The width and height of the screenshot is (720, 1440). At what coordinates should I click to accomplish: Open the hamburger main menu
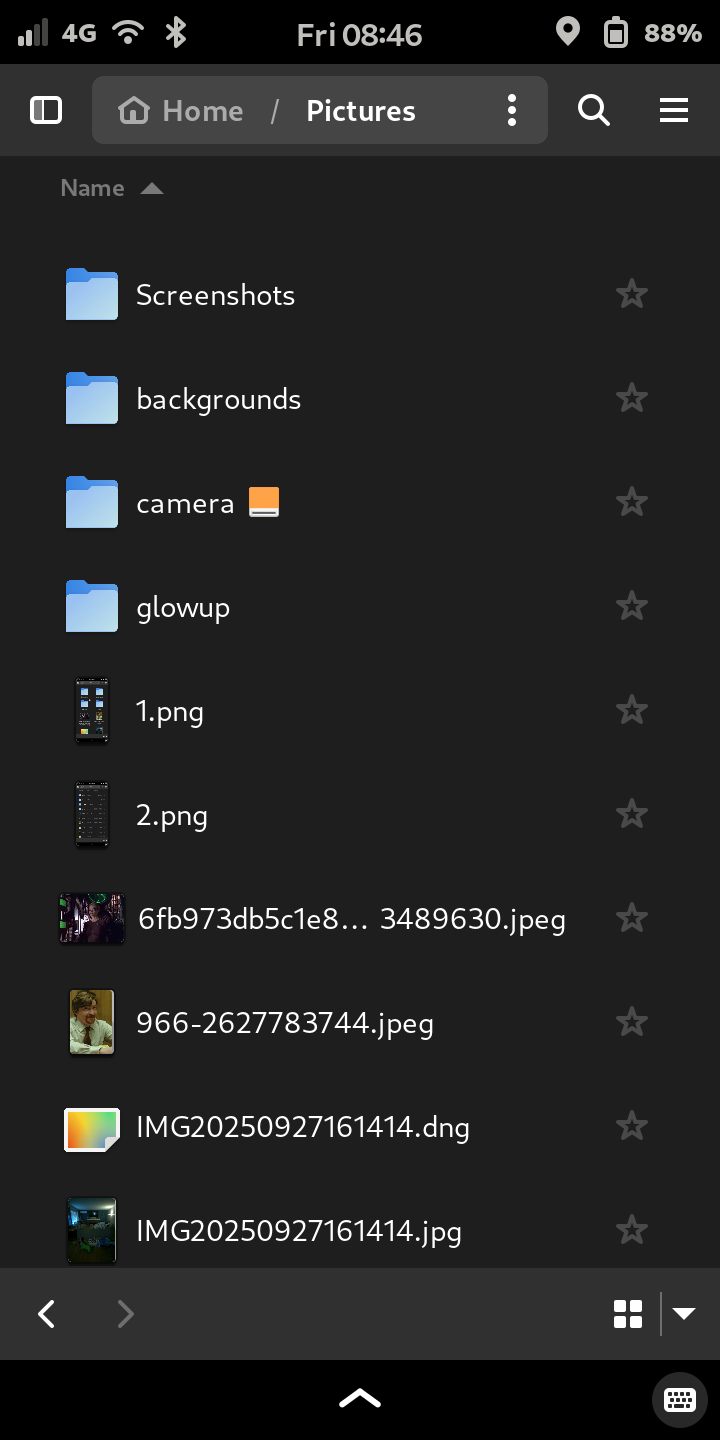pos(674,110)
